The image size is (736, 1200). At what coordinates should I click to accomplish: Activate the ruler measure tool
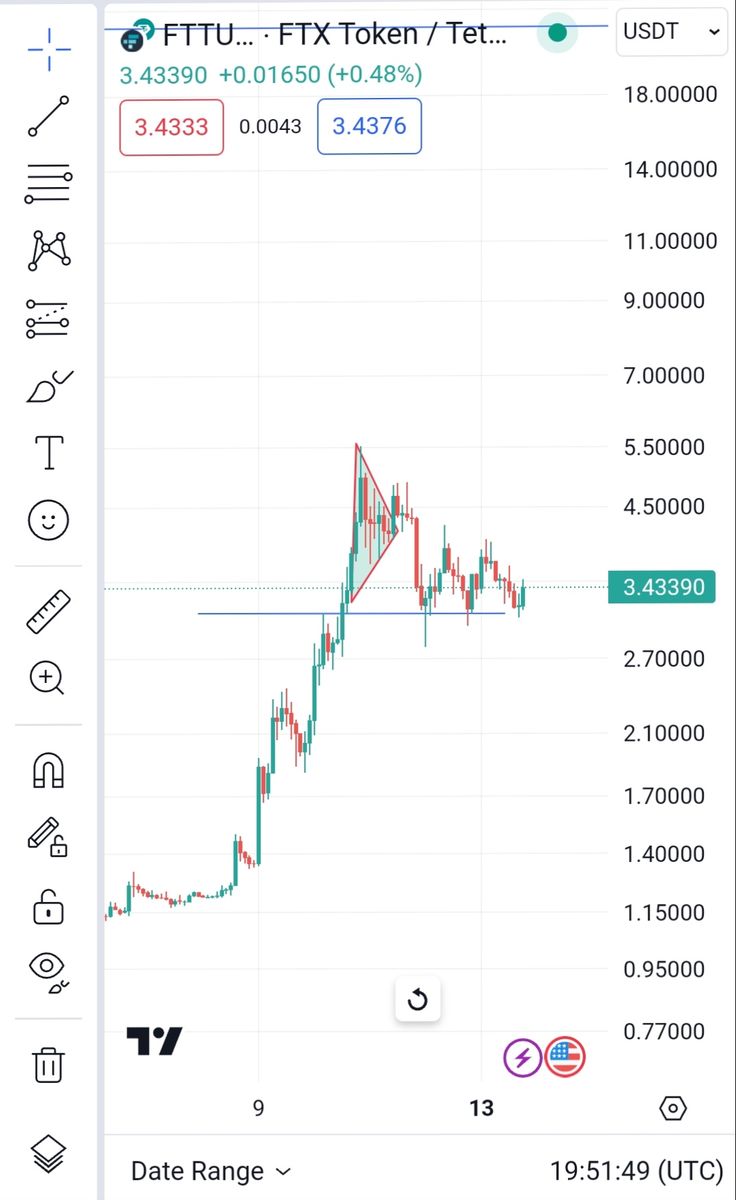point(48,611)
